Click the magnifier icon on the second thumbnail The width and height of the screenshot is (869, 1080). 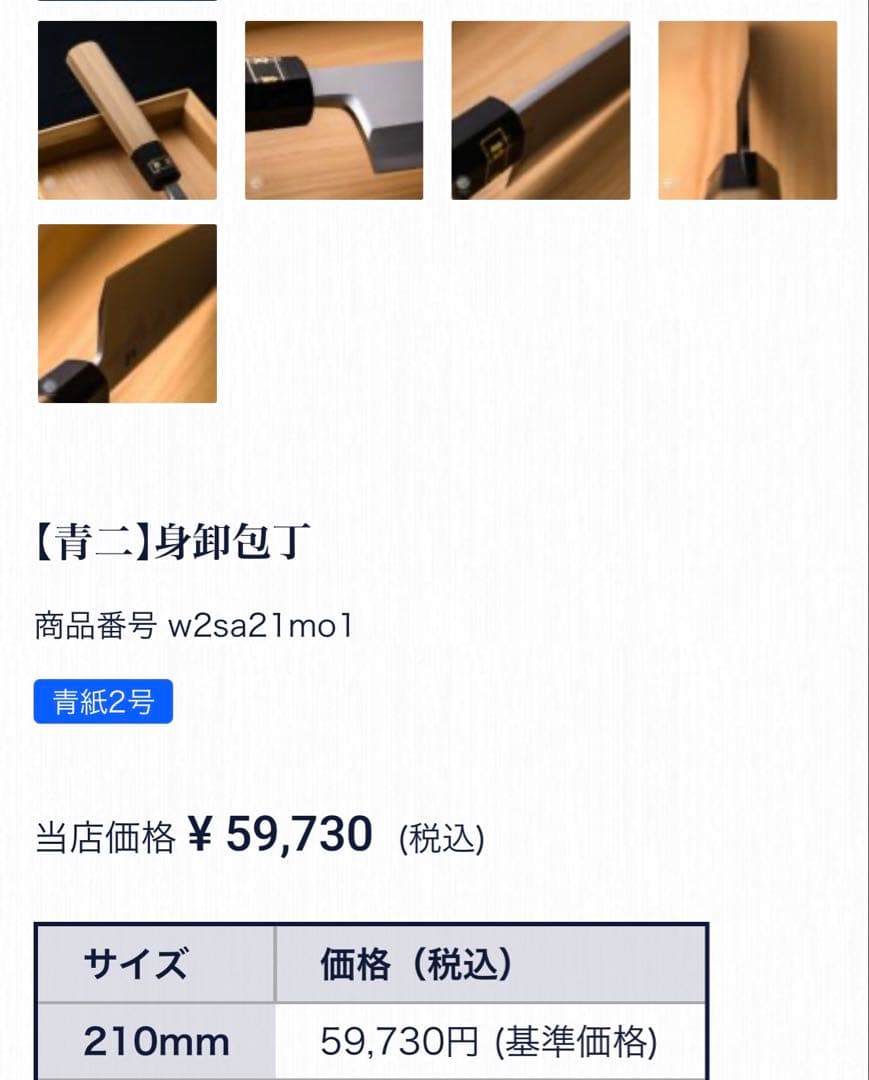click(x=254, y=183)
